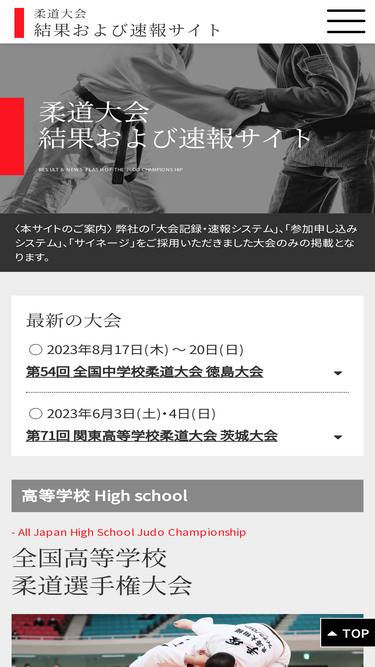The width and height of the screenshot is (375, 667).
Task: Open 第54回 全国中学校柔道大会 徳島大会 link
Action: click(145, 372)
